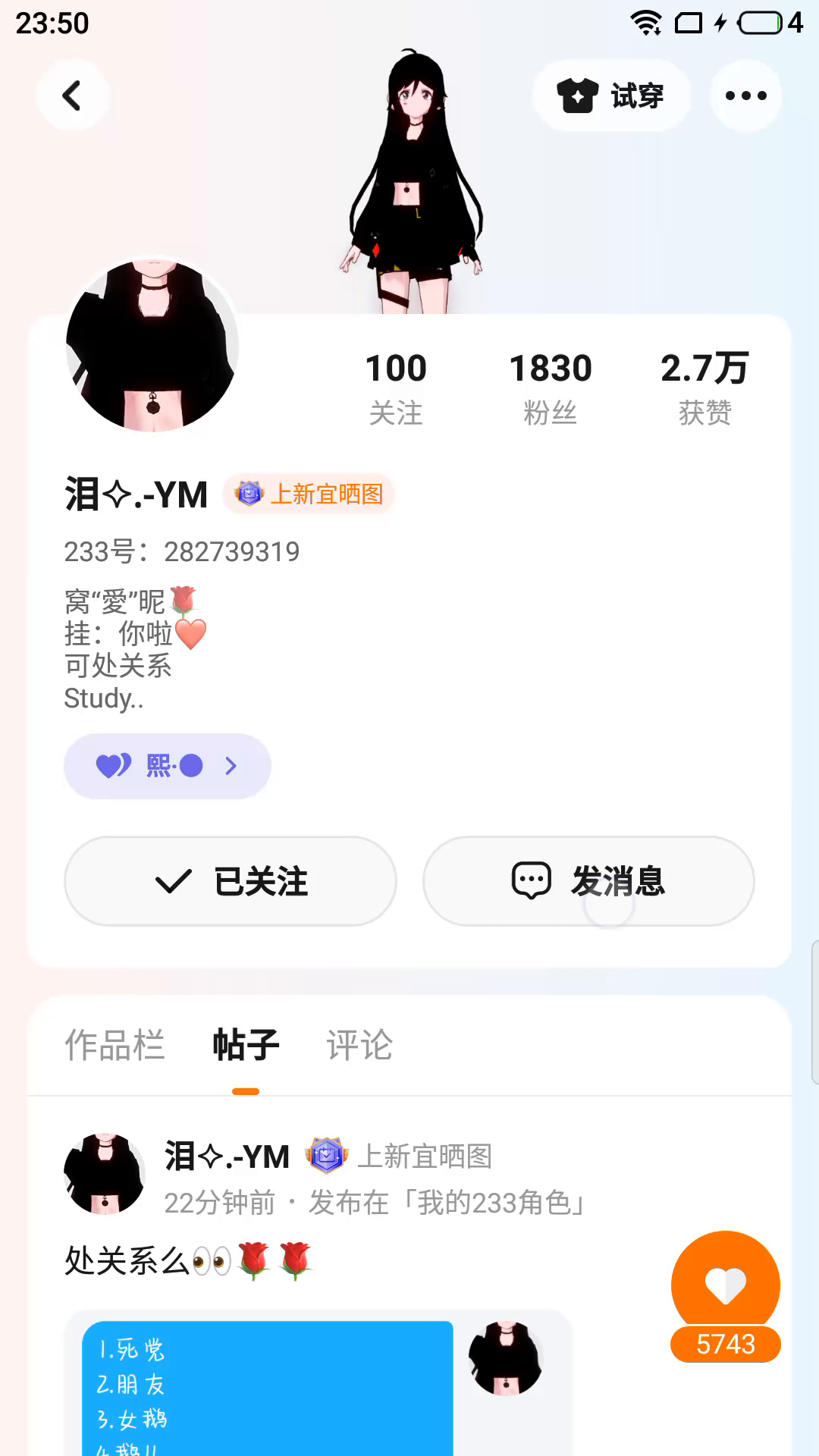Switch to the 评论 tab
819x1456 pixels.
tap(359, 1045)
